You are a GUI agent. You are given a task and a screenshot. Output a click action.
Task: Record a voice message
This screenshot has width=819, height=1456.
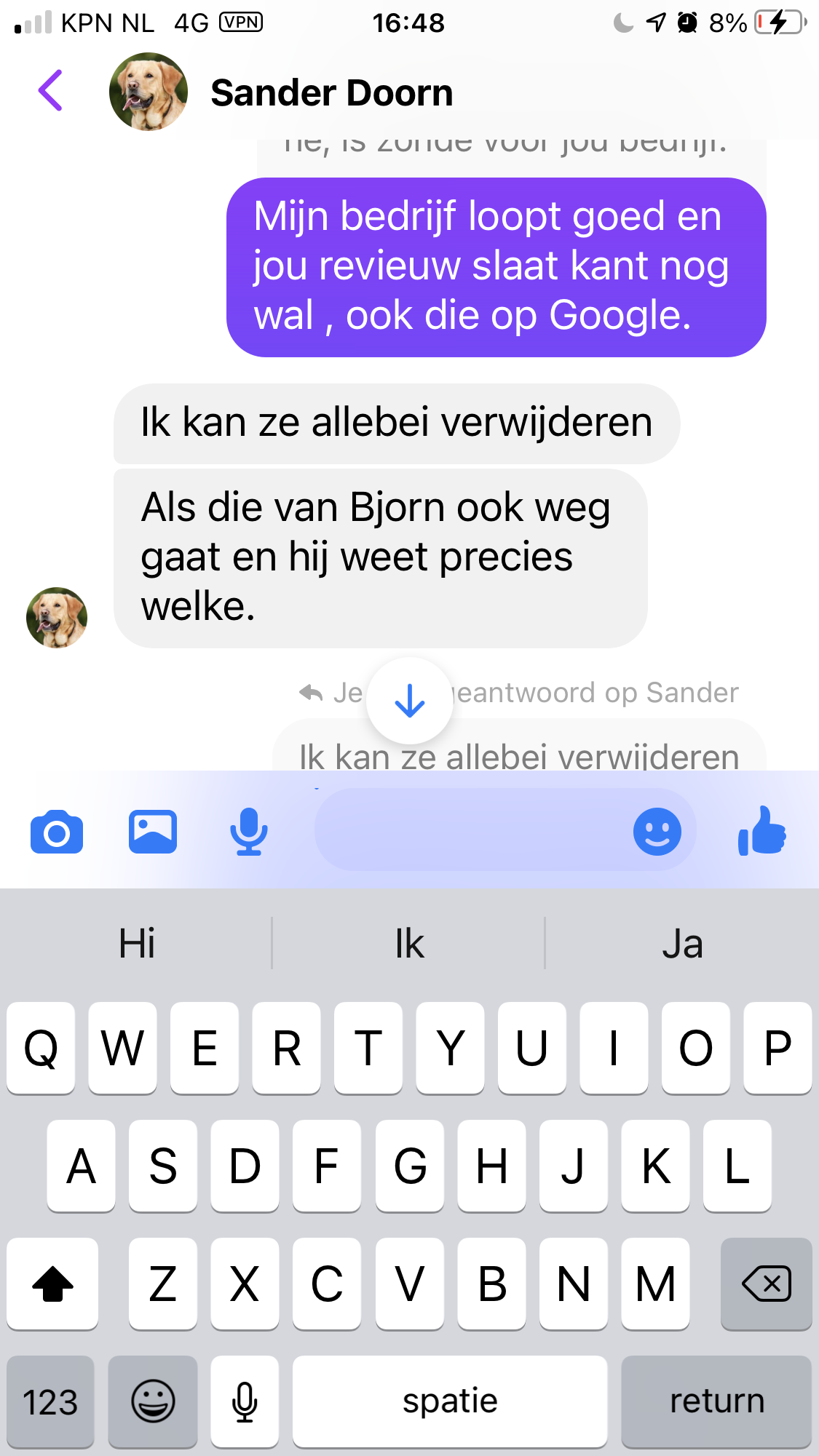[248, 832]
